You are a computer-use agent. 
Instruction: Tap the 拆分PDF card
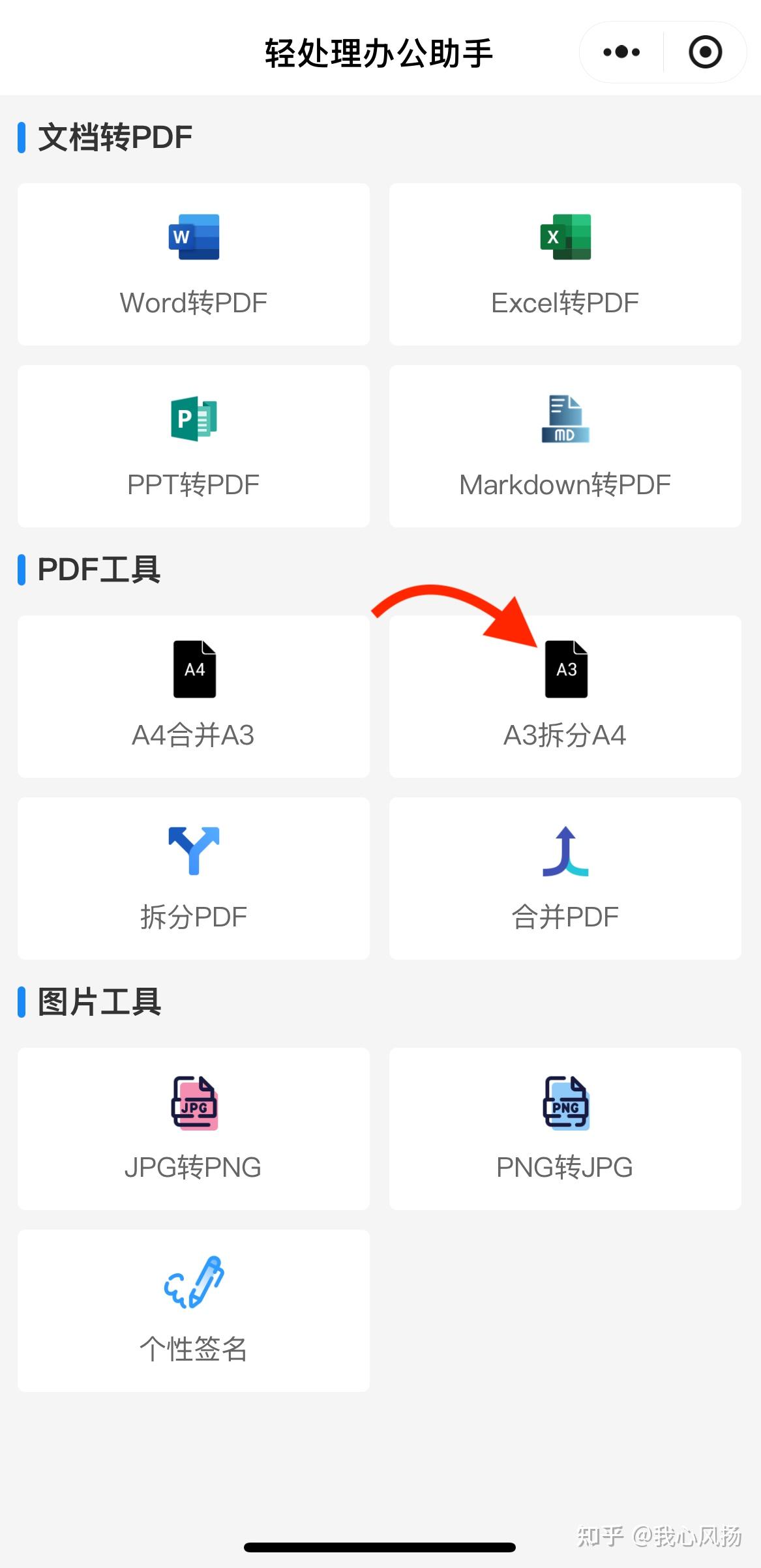pyautogui.click(x=194, y=878)
